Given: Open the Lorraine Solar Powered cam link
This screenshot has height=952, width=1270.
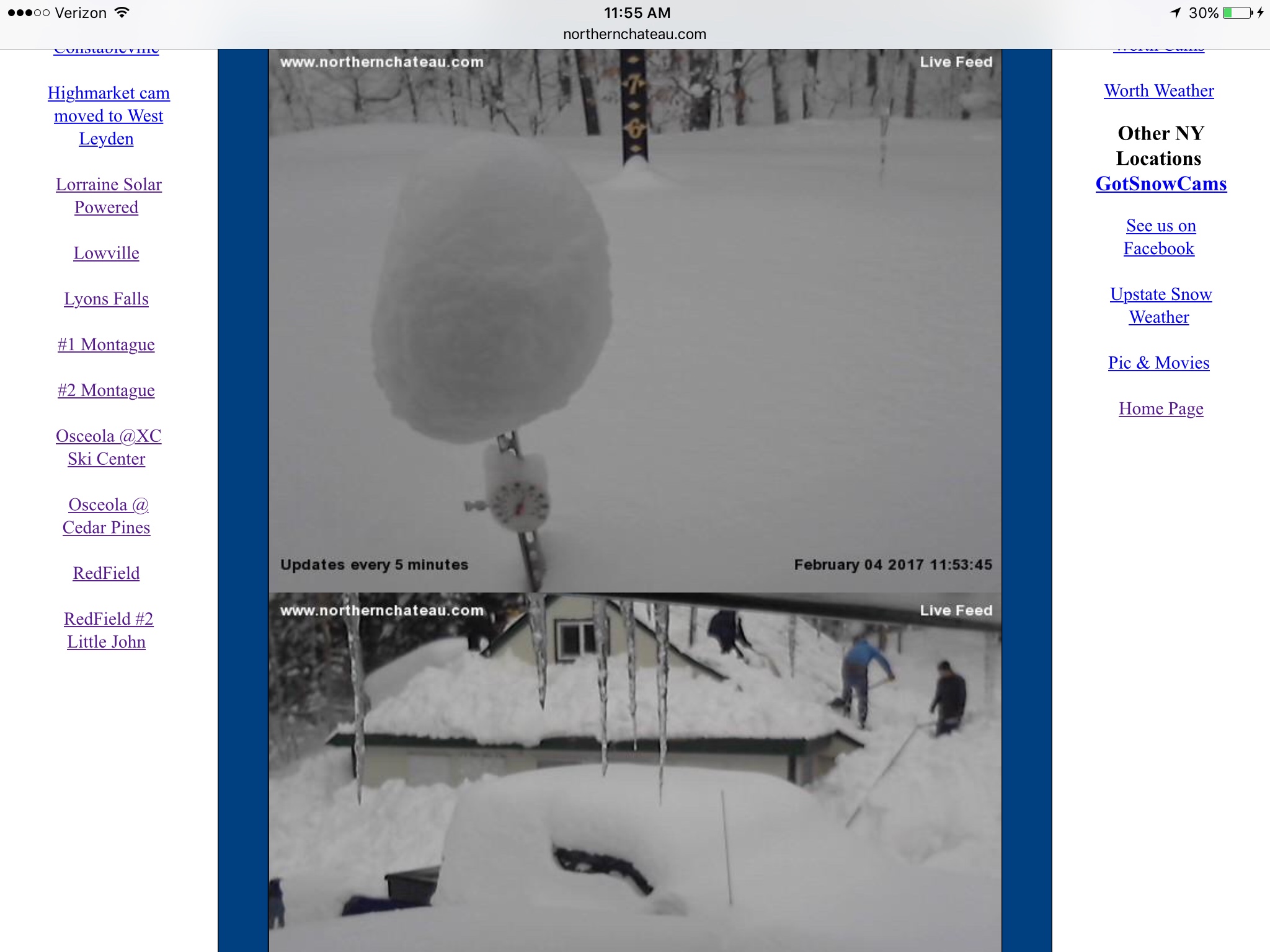Looking at the screenshot, I should coord(108,196).
